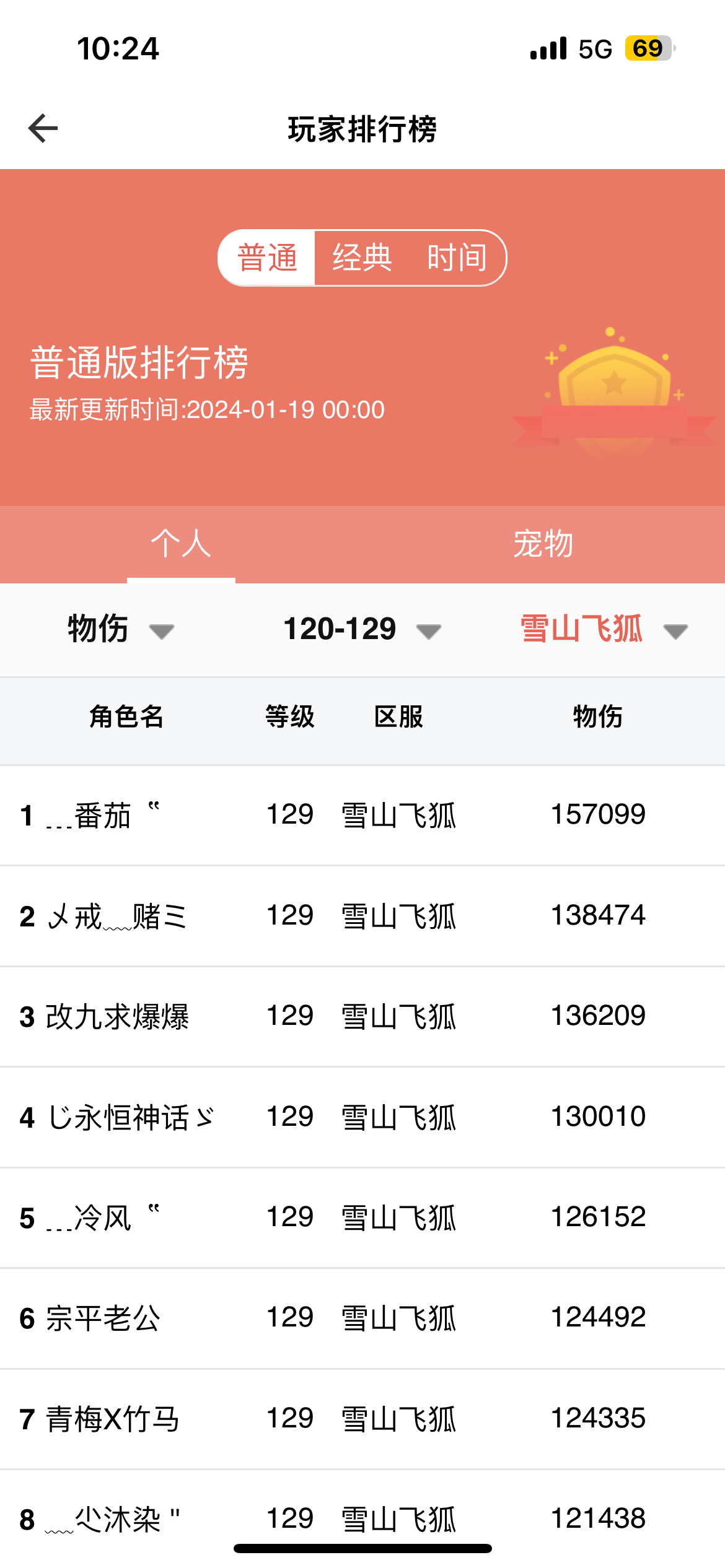Switch to the 时间 ranking version
This screenshot has width=725, height=1568.
click(x=457, y=258)
